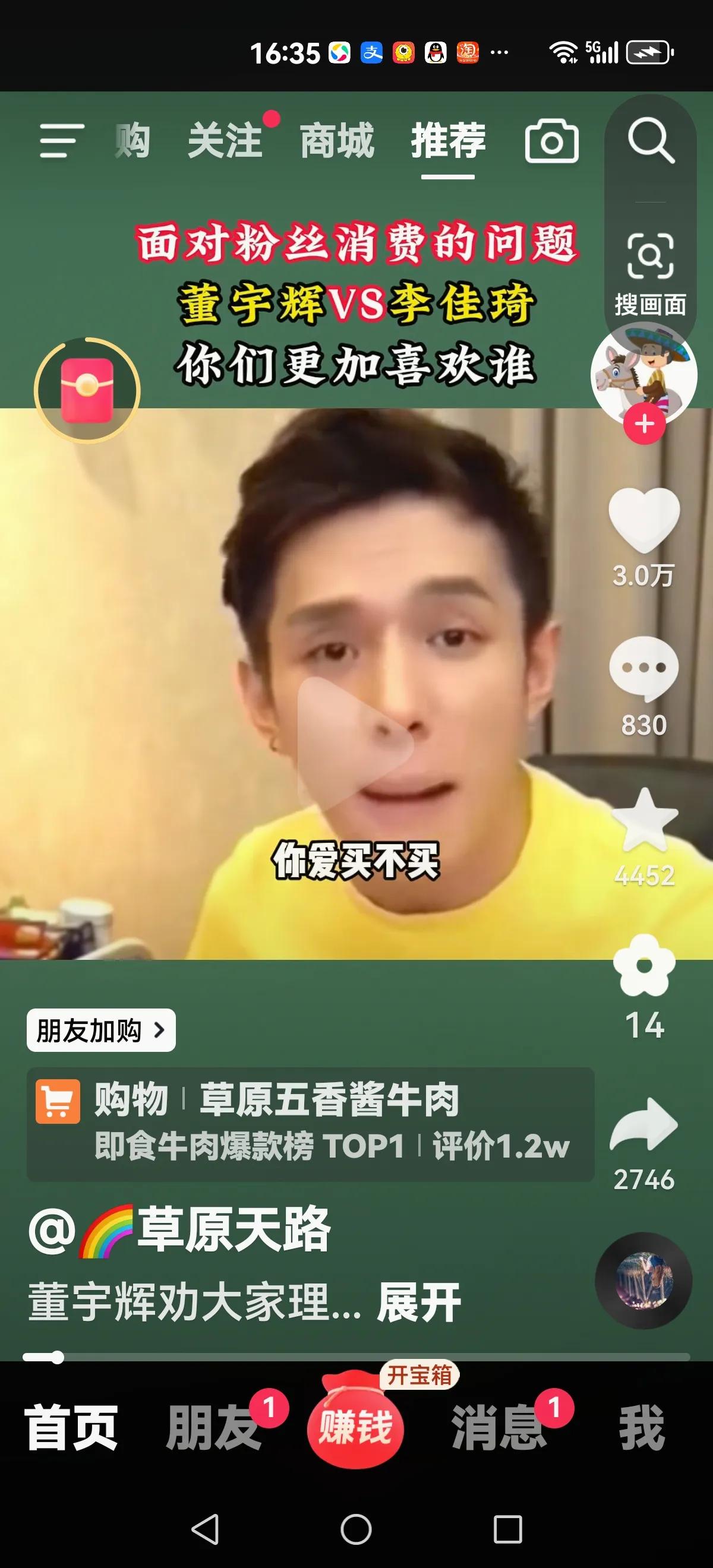Open the 我 profile tab
Viewport: 713px width, 1568px height.
642,1427
